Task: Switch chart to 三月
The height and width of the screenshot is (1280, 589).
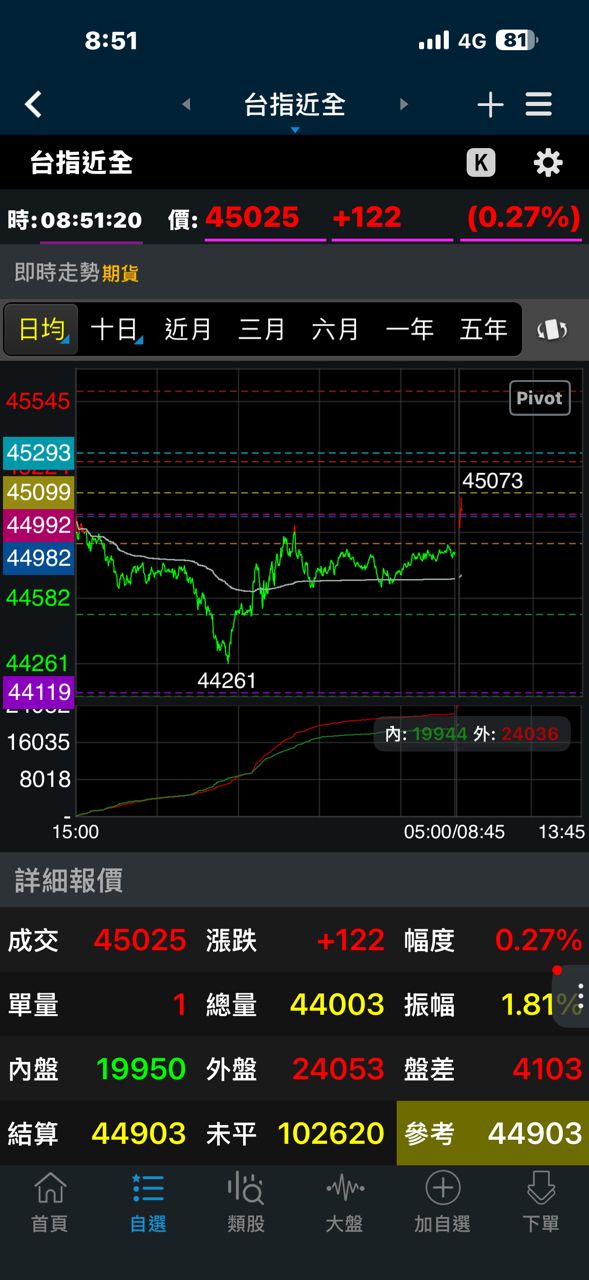Action: (262, 329)
